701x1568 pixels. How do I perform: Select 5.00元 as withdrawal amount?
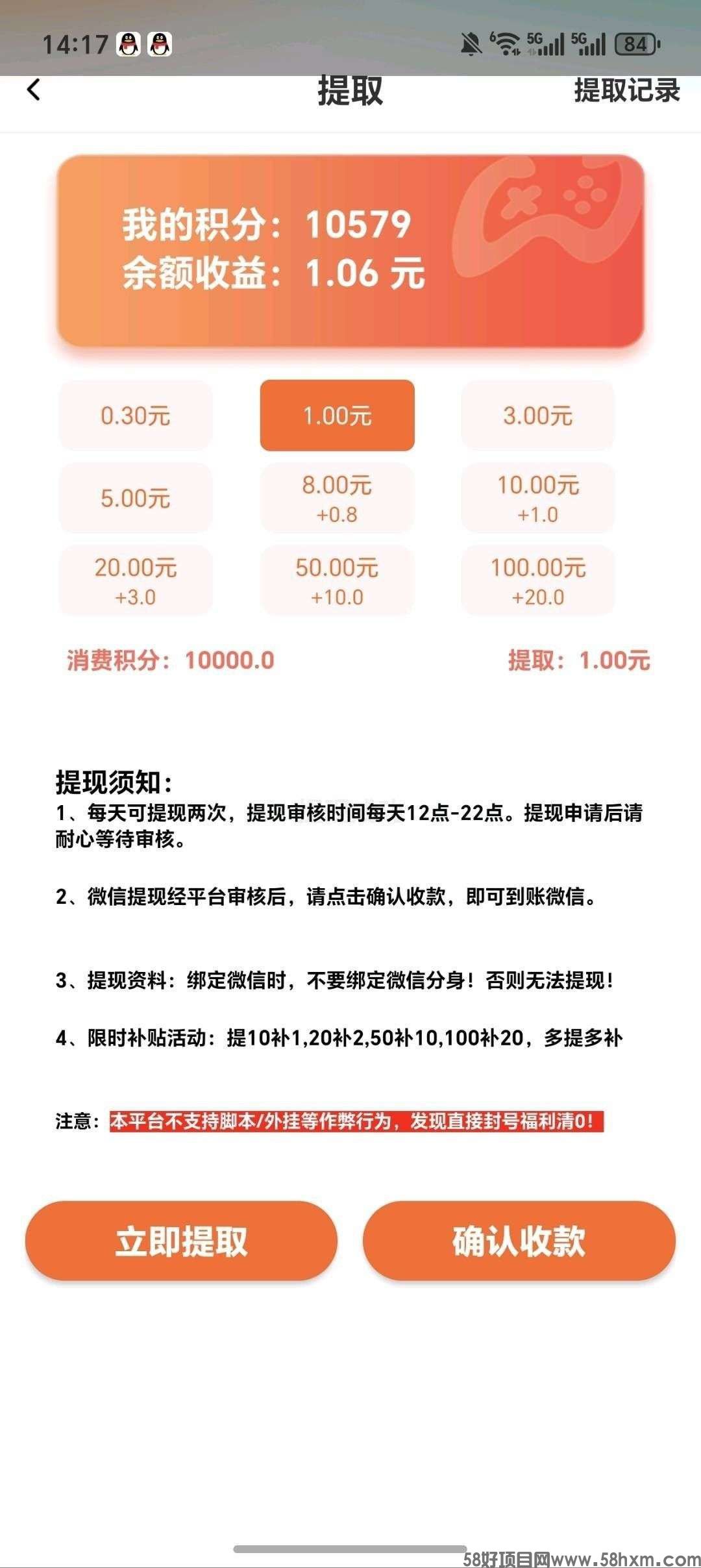(x=136, y=498)
